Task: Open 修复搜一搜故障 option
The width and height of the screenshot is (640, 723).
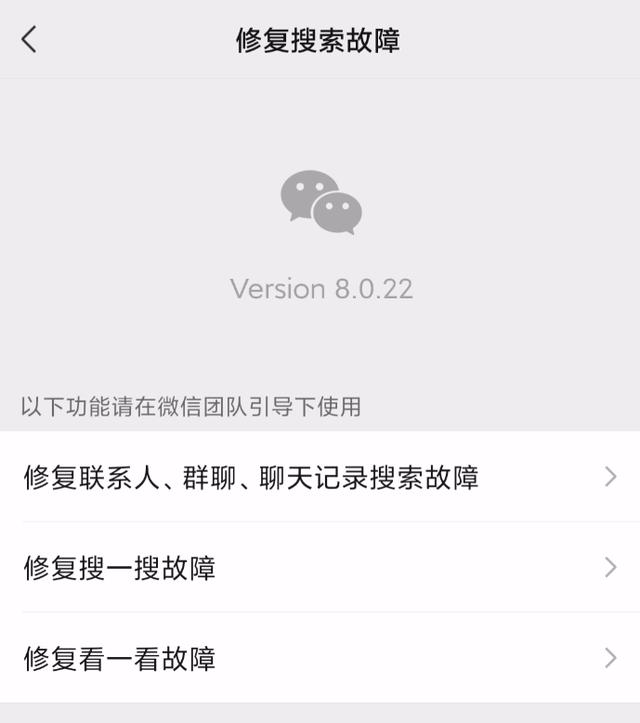Action: click(x=320, y=567)
